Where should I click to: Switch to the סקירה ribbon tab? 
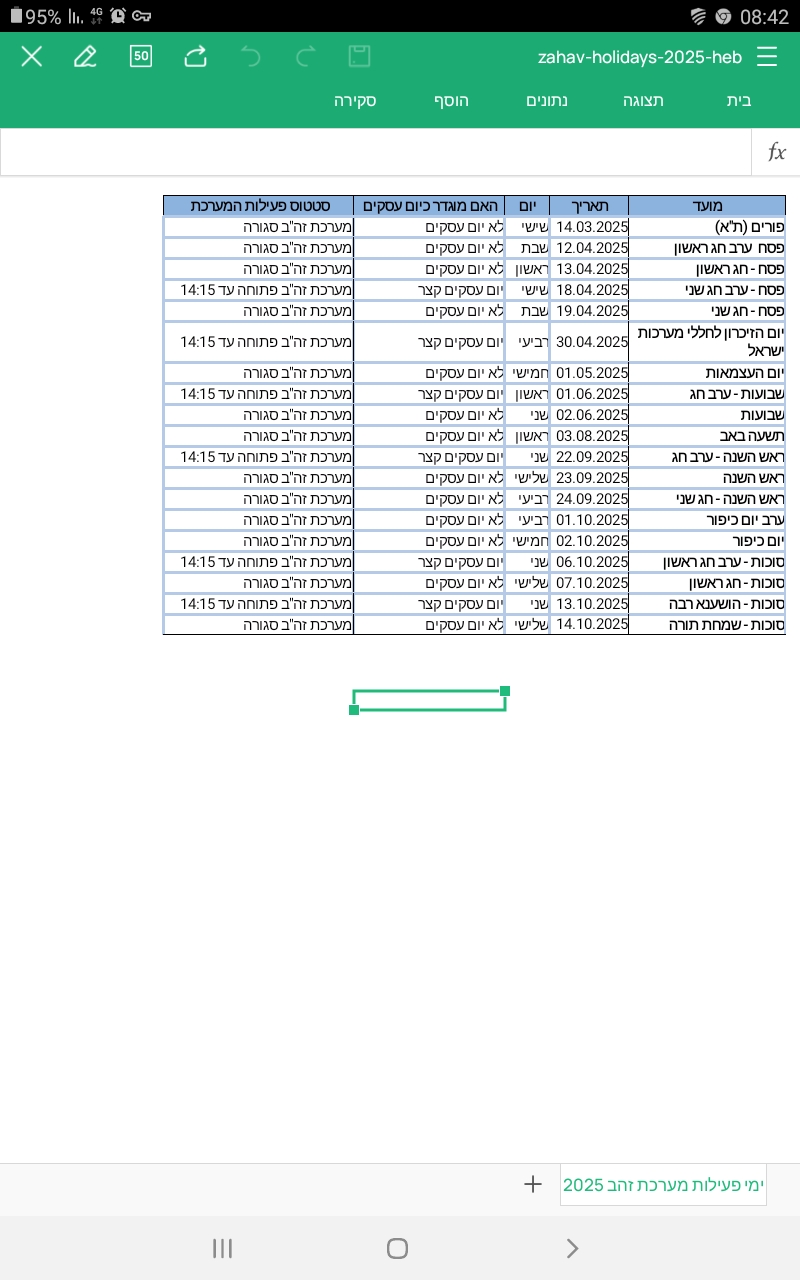tap(355, 101)
